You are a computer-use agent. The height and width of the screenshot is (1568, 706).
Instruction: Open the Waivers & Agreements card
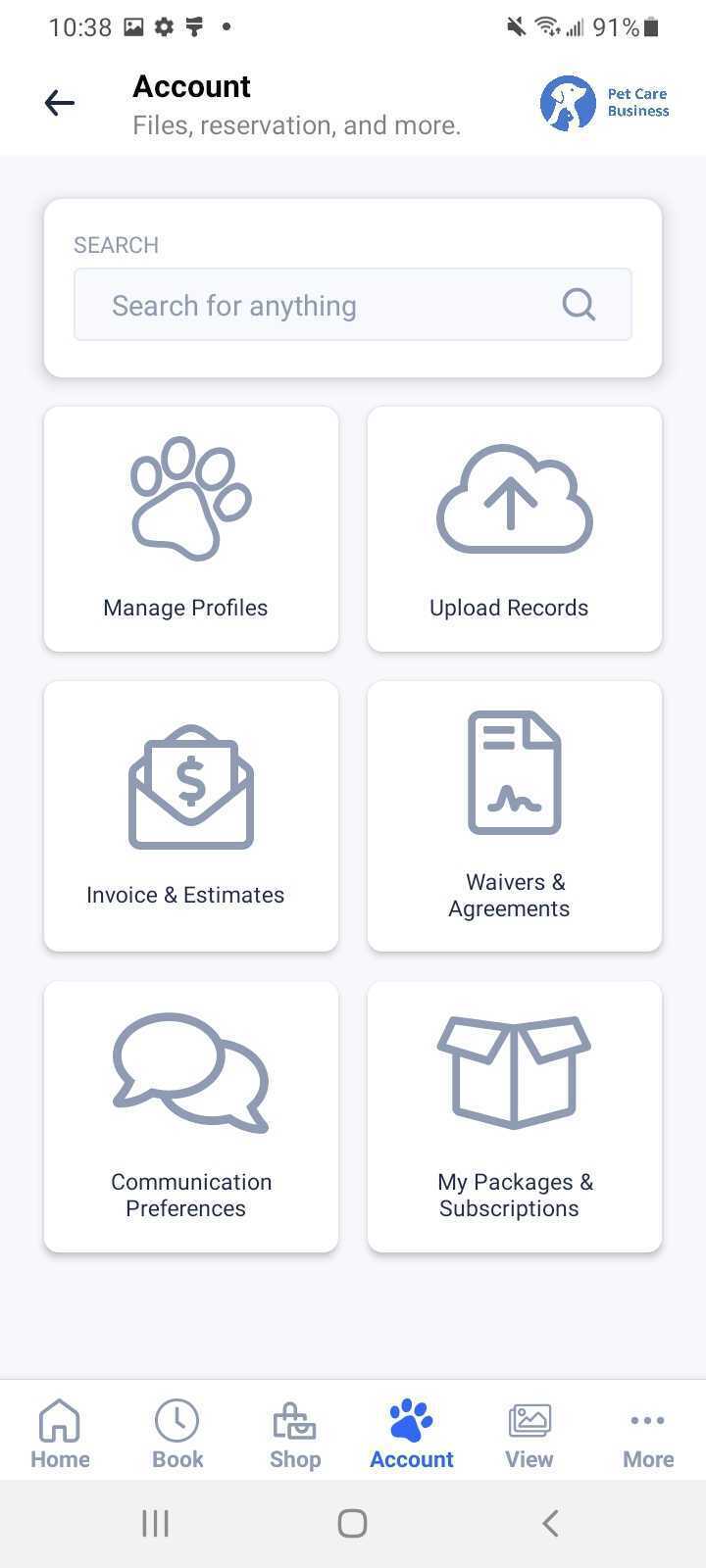tap(514, 815)
